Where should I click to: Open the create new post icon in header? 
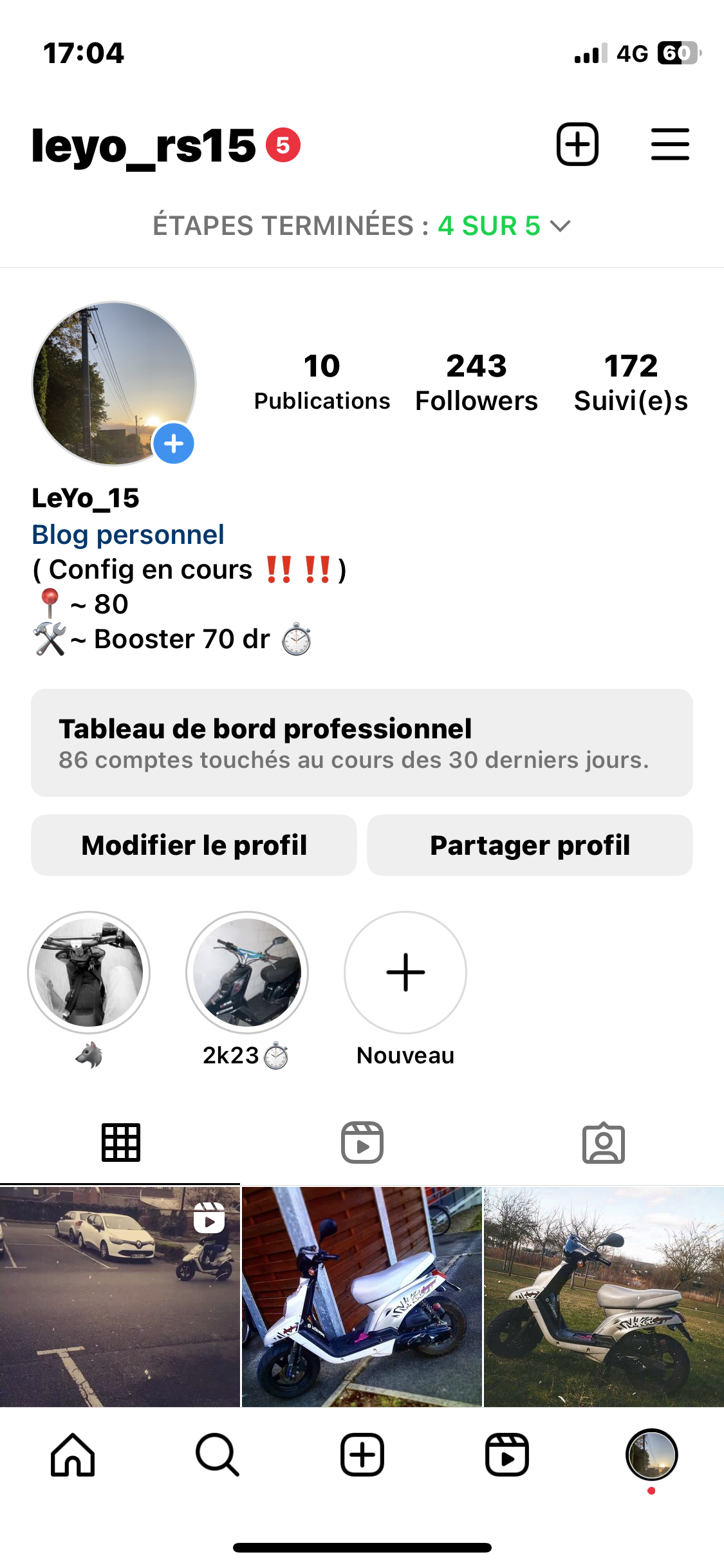coord(577,144)
